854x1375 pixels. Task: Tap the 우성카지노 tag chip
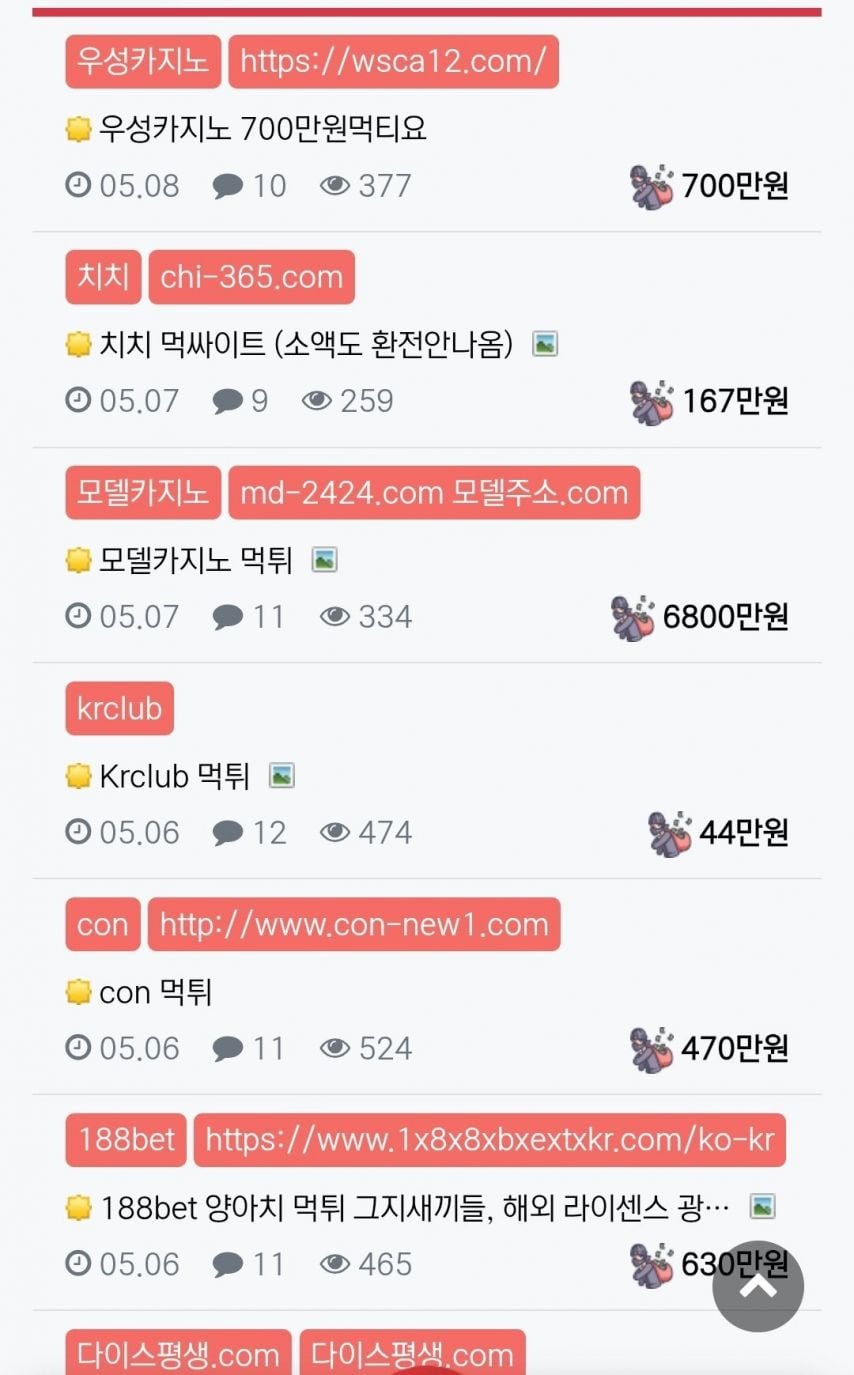[x=142, y=62]
